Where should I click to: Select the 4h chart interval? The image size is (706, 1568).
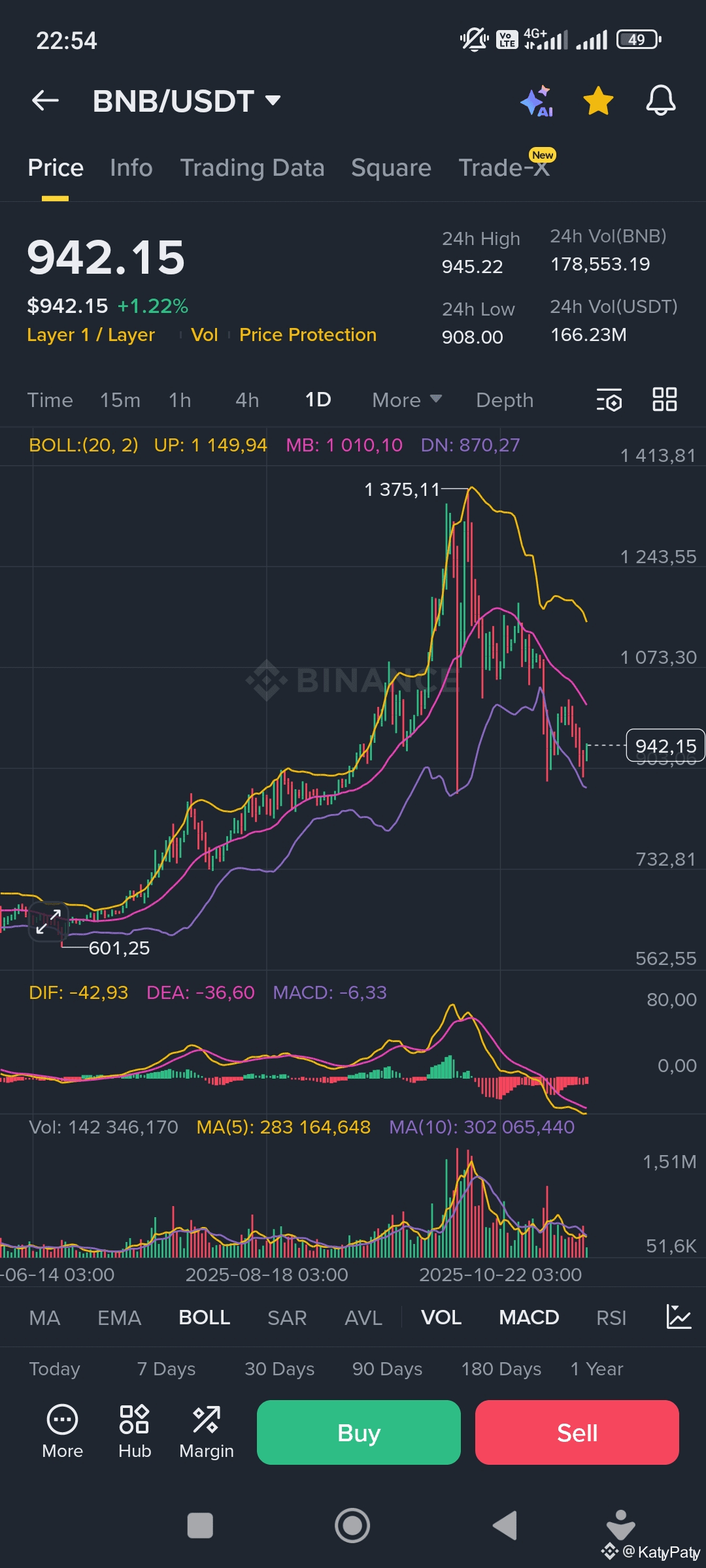[x=247, y=400]
